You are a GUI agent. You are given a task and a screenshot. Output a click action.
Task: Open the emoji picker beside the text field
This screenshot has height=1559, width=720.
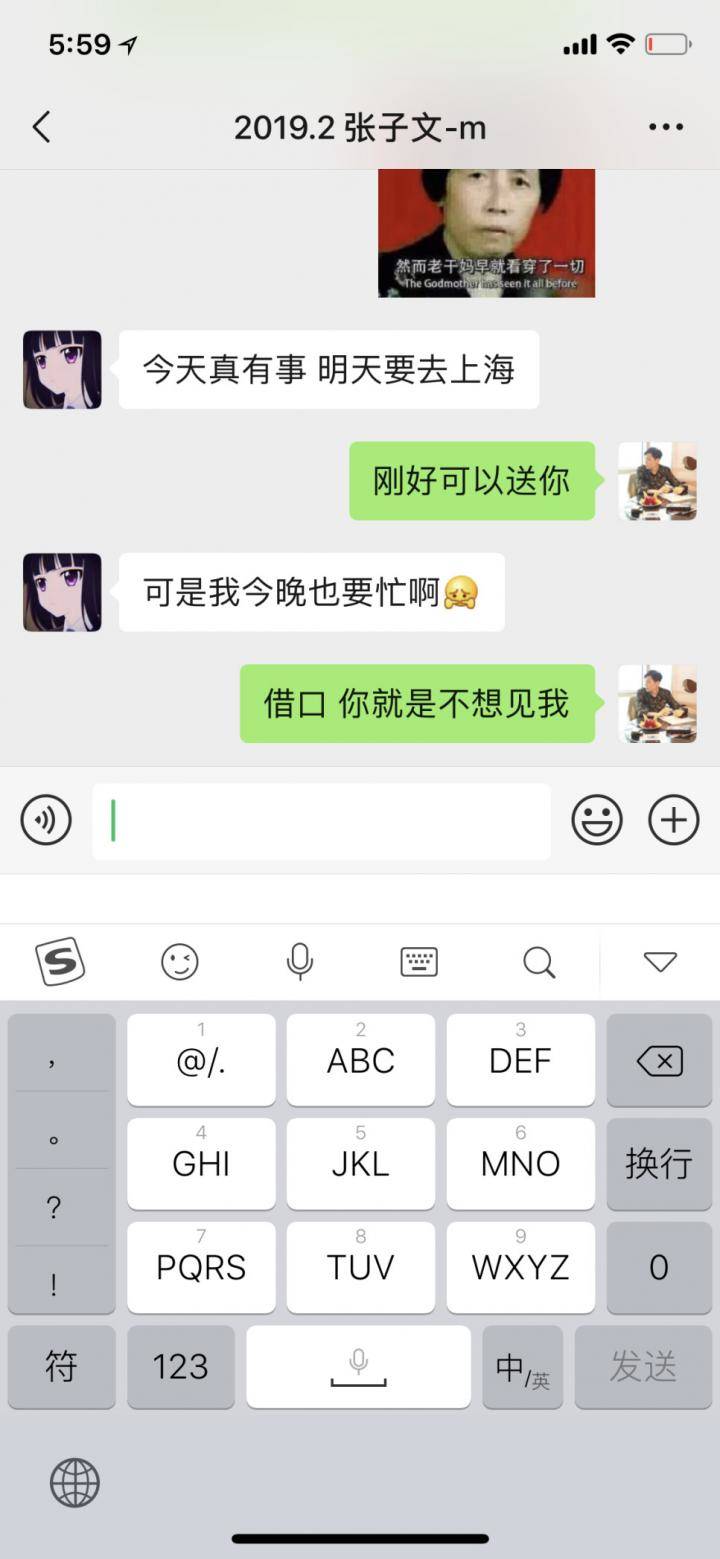coord(597,819)
